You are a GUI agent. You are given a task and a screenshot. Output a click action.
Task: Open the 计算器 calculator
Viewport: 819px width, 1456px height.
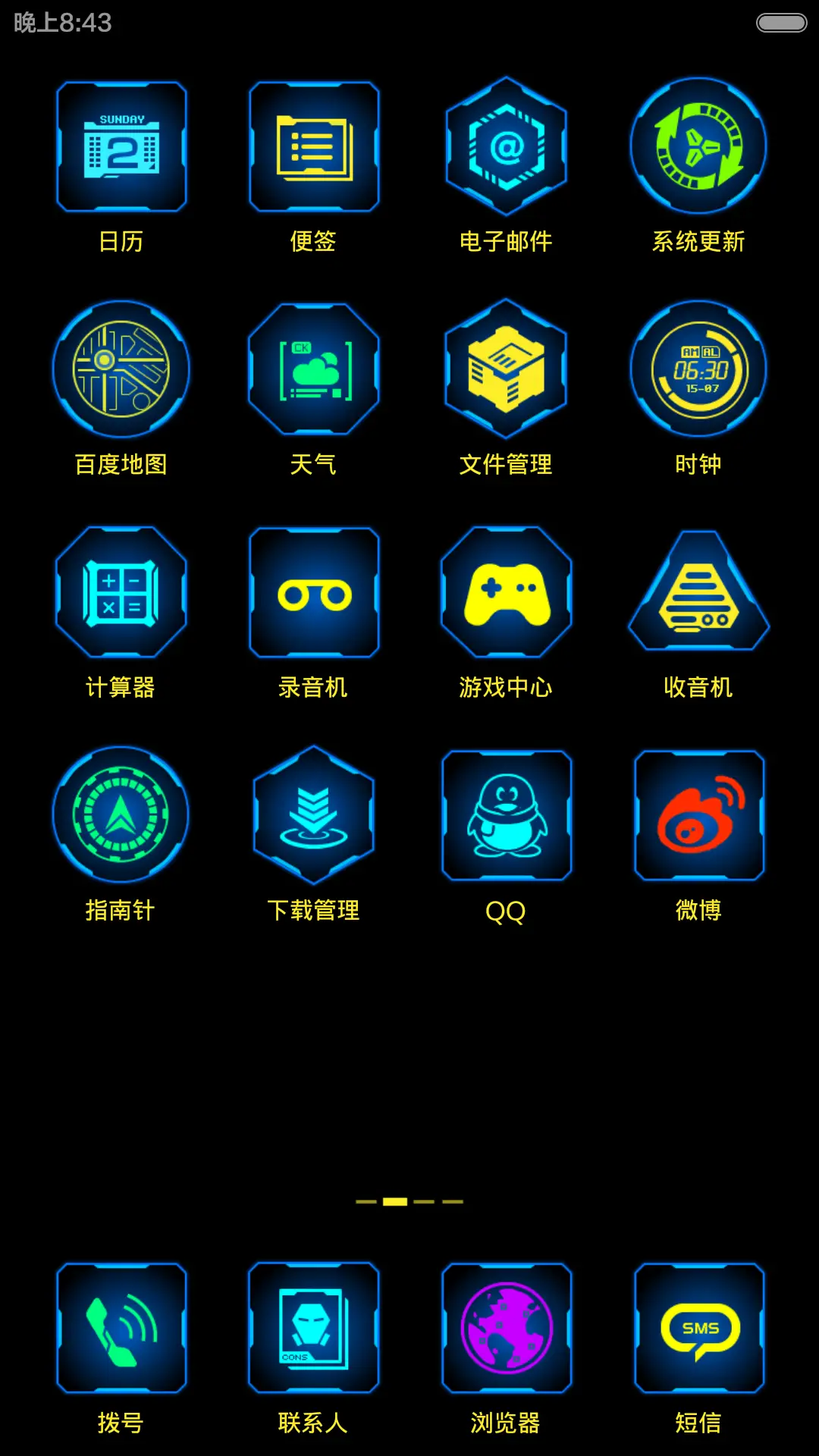(121, 592)
